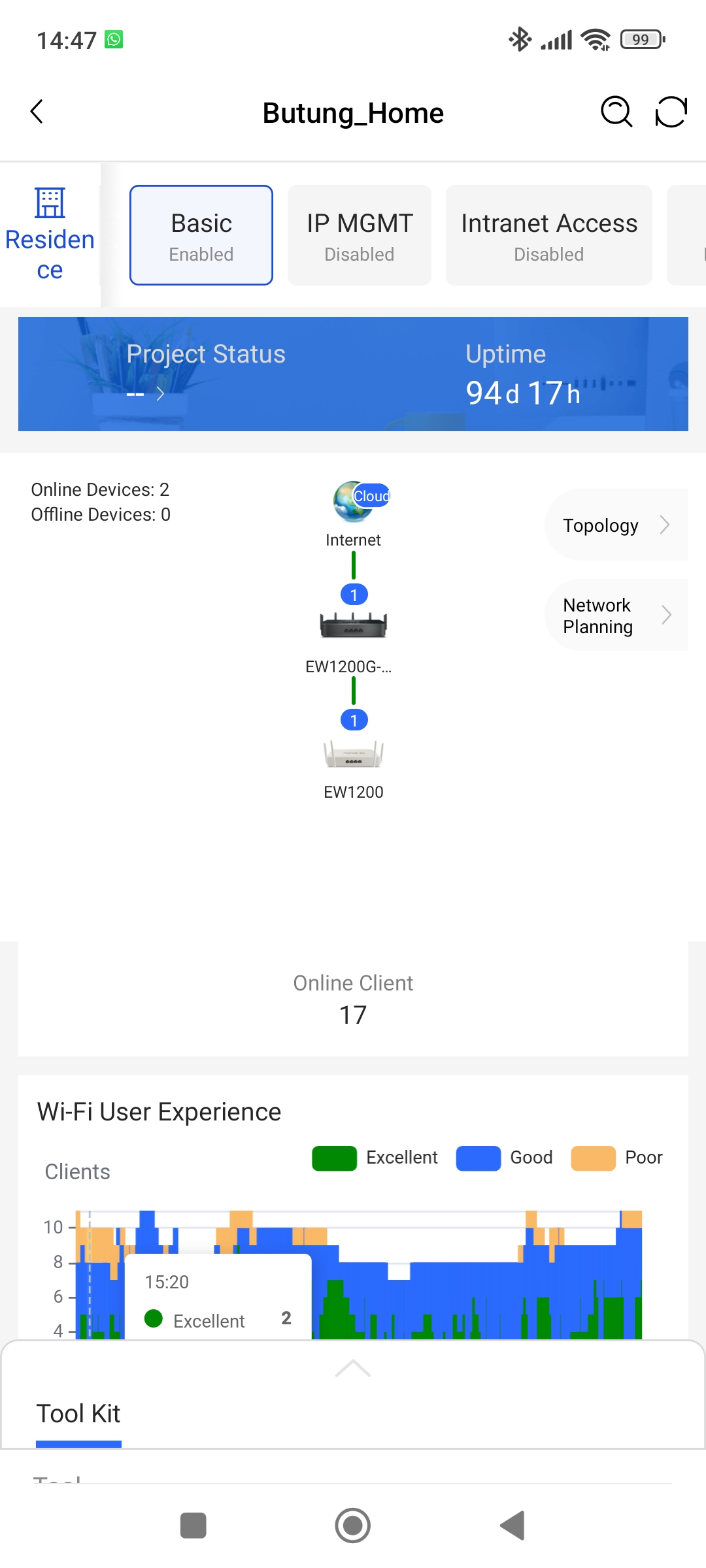The image size is (706, 1568).
Task: View the Online Client list
Action: [353, 1000]
